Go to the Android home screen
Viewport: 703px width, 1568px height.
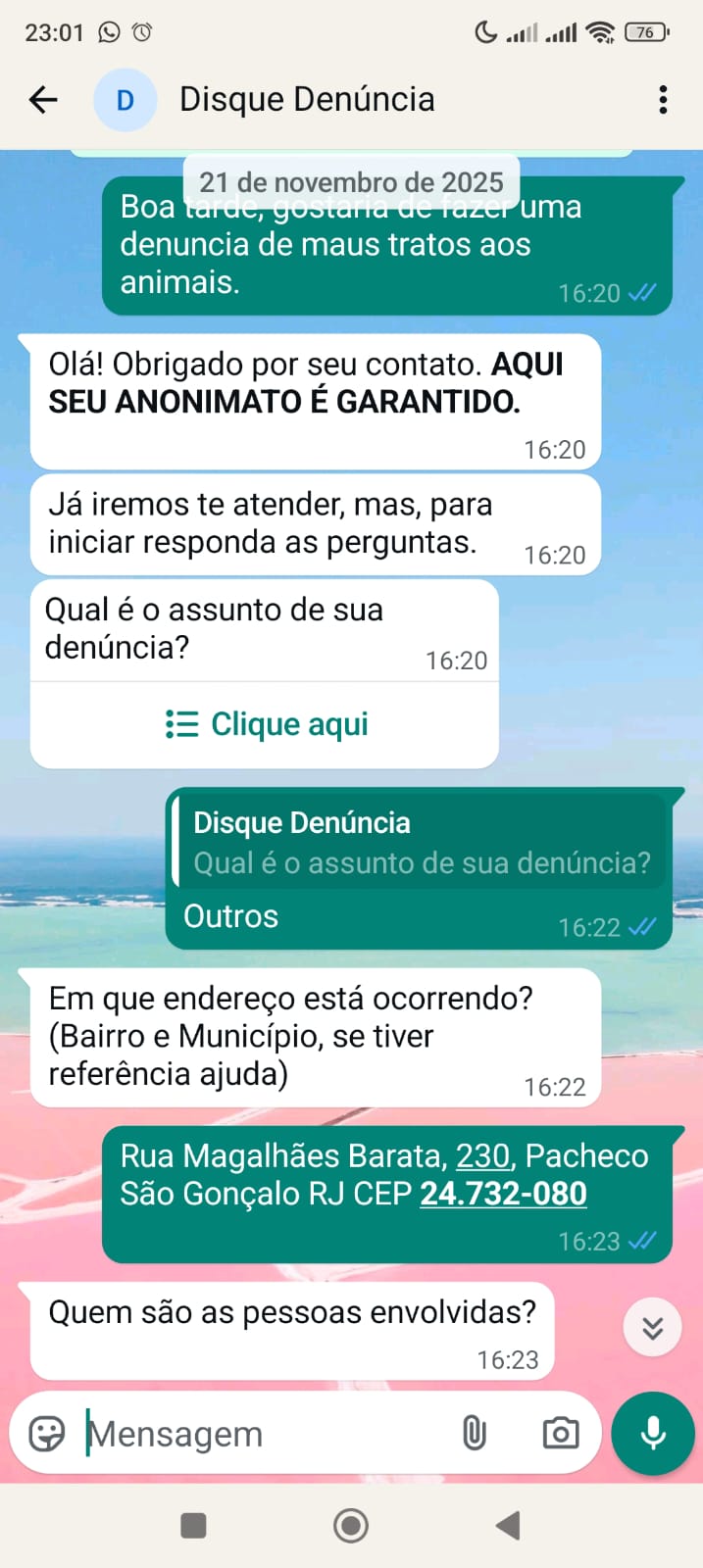351,1525
